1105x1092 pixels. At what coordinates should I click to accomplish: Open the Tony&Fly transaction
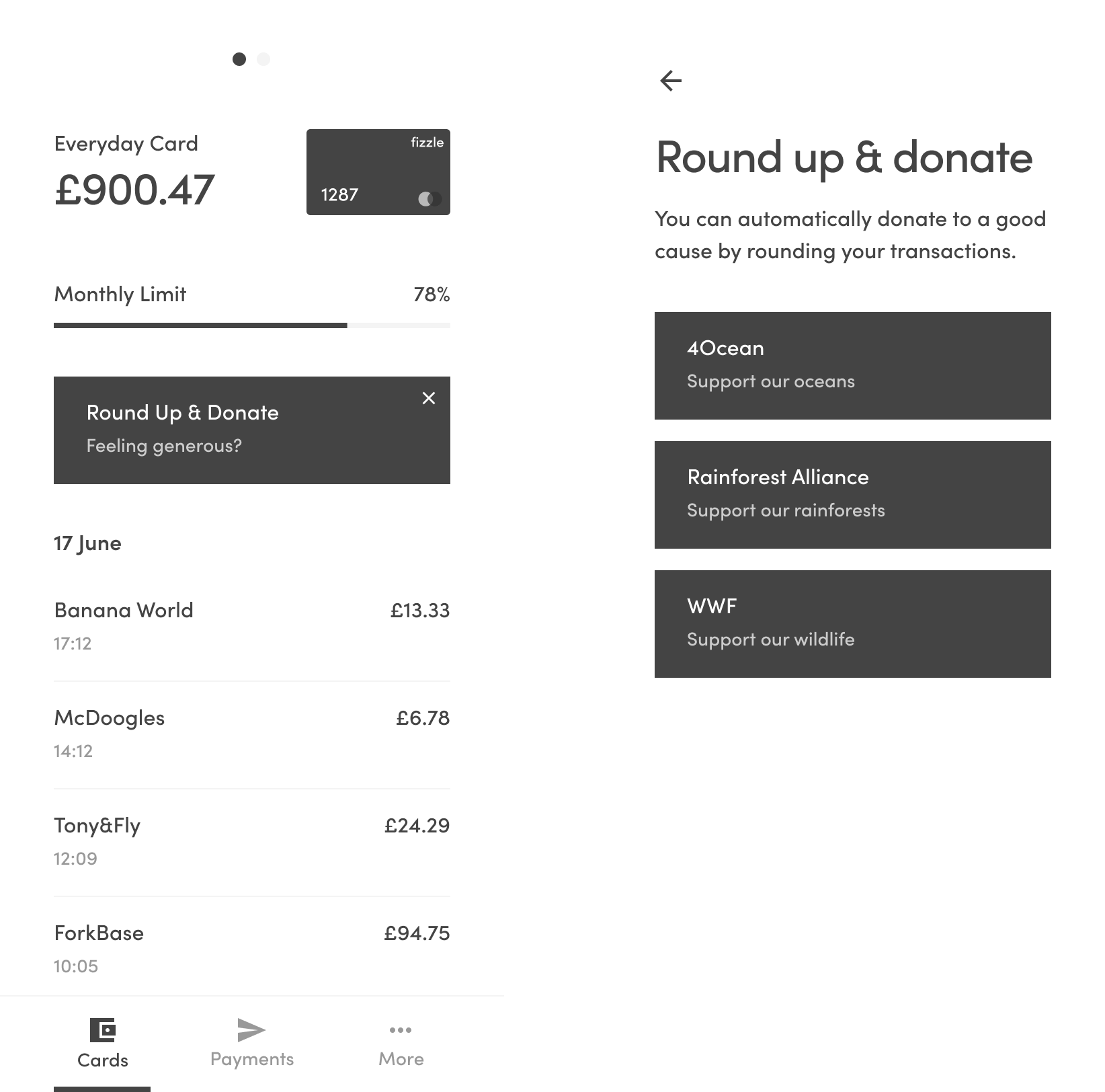pyautogui.click(x=251, y=841)
